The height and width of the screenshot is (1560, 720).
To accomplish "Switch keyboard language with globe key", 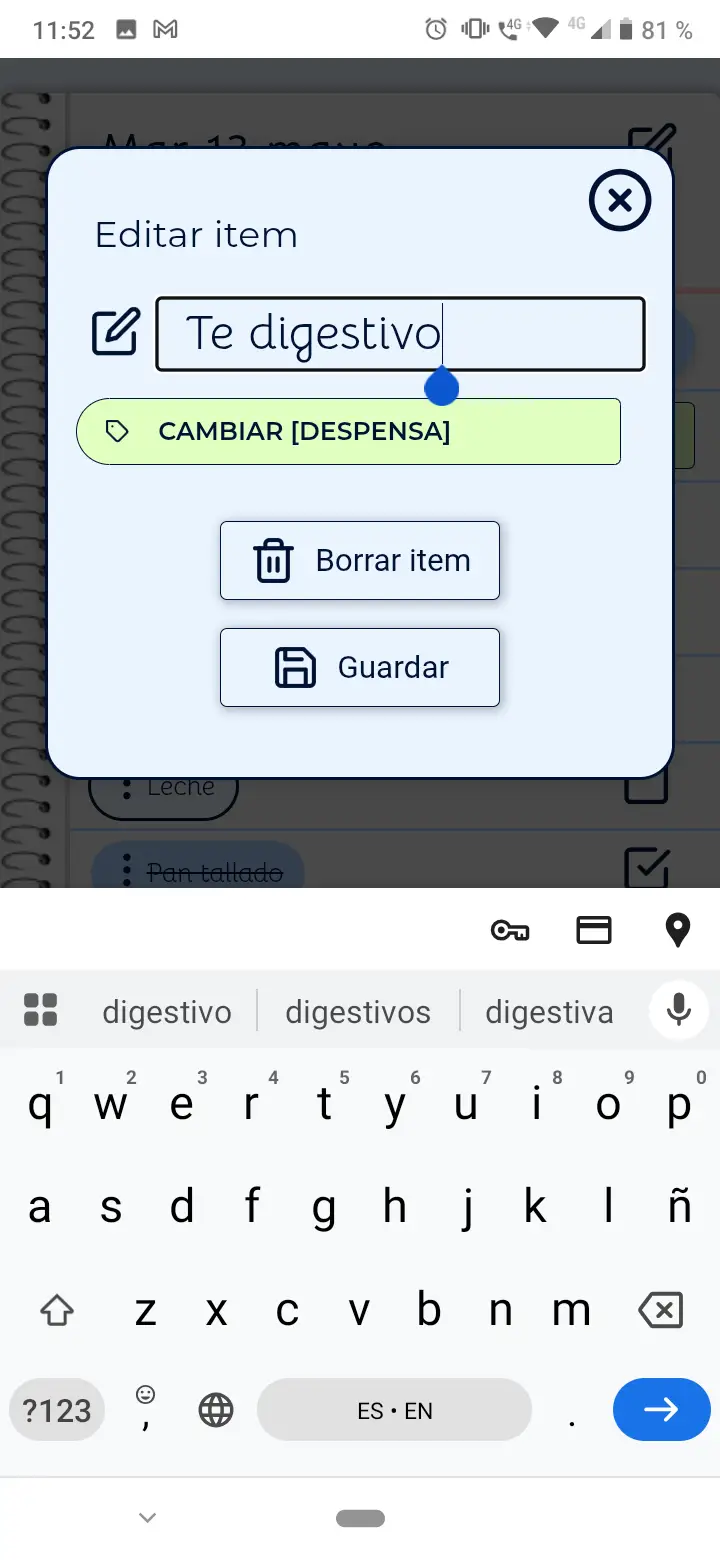I will pos(216,1411).
